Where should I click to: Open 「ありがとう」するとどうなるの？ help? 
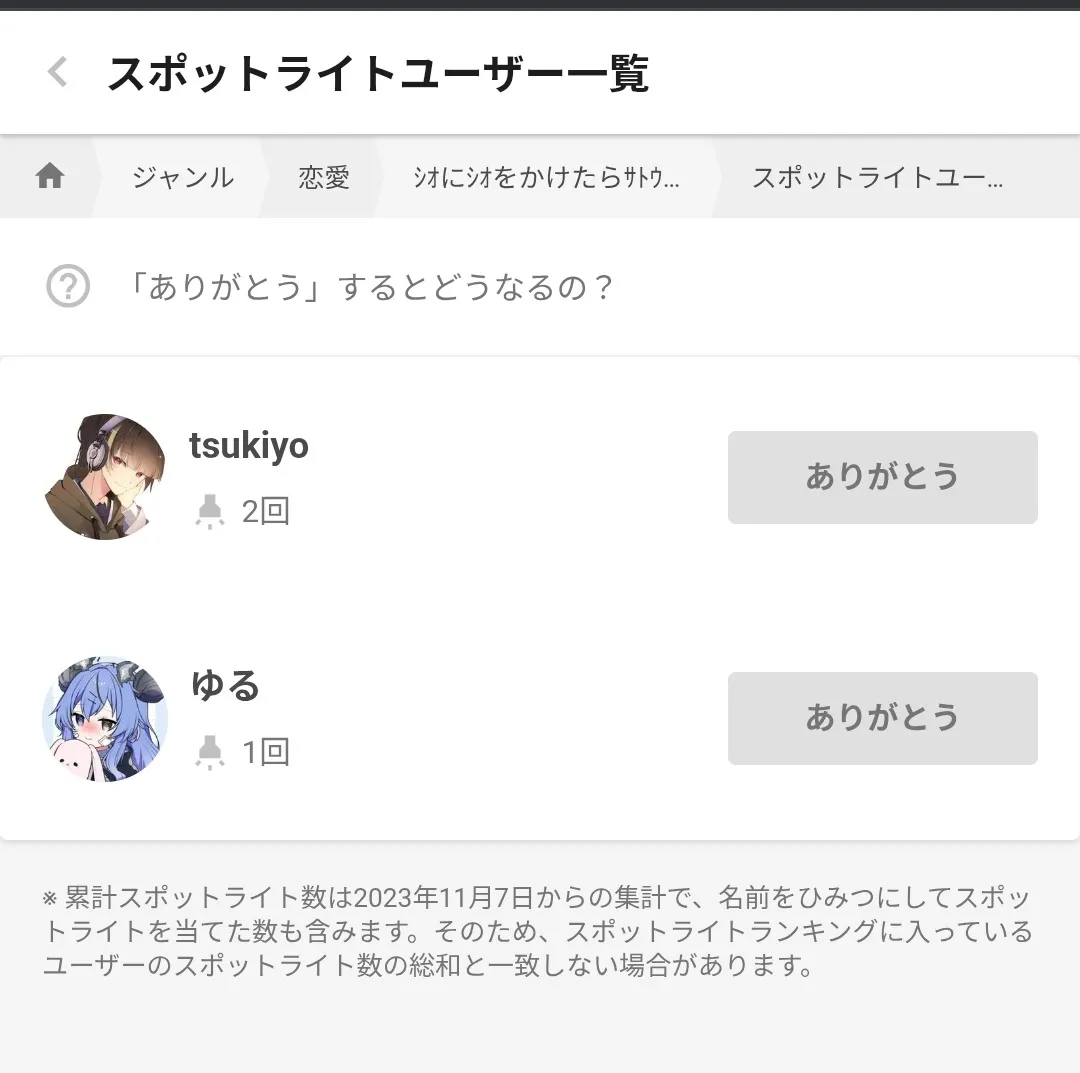point(330,288)
